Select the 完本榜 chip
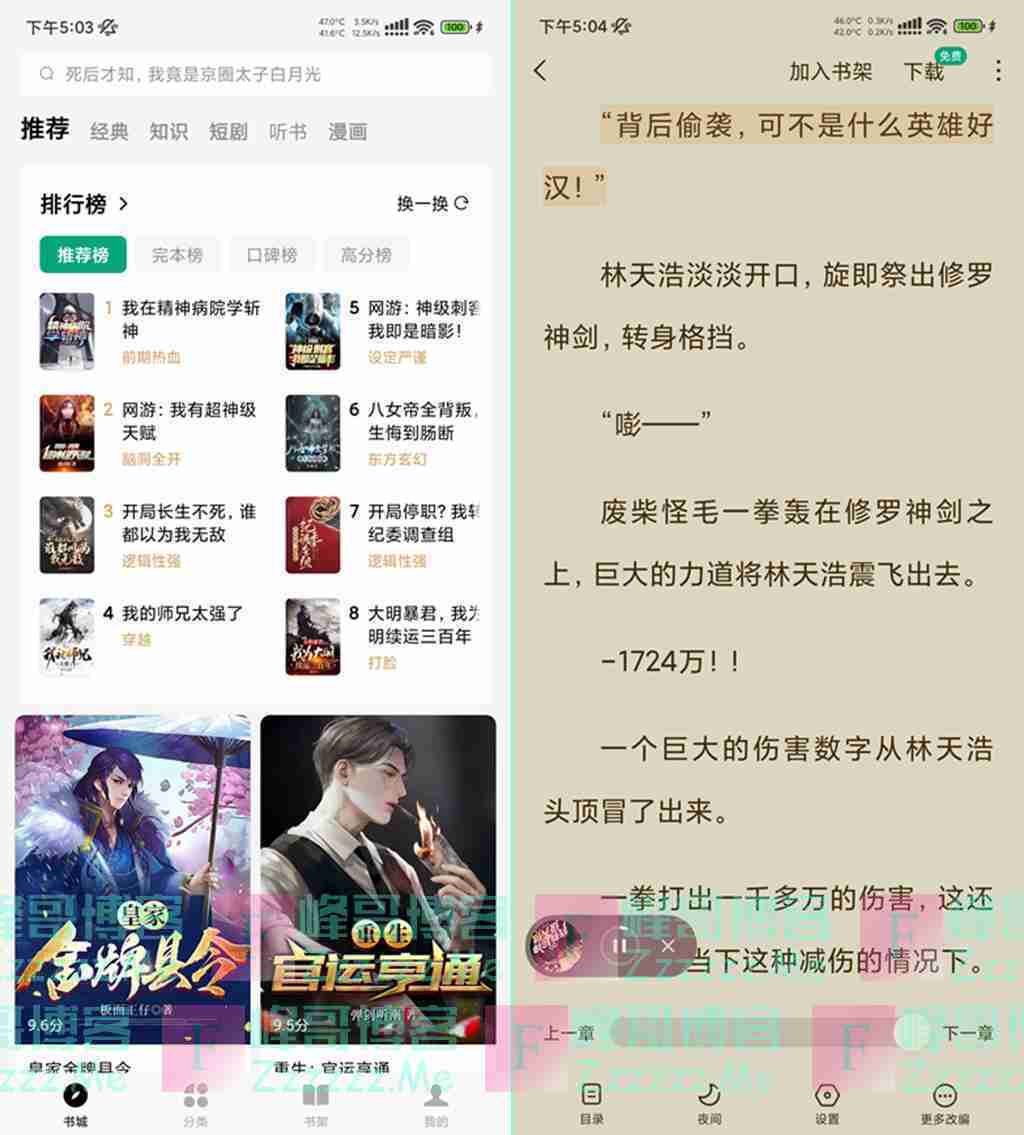The image size is (1024, 1135). coord(177,255)
